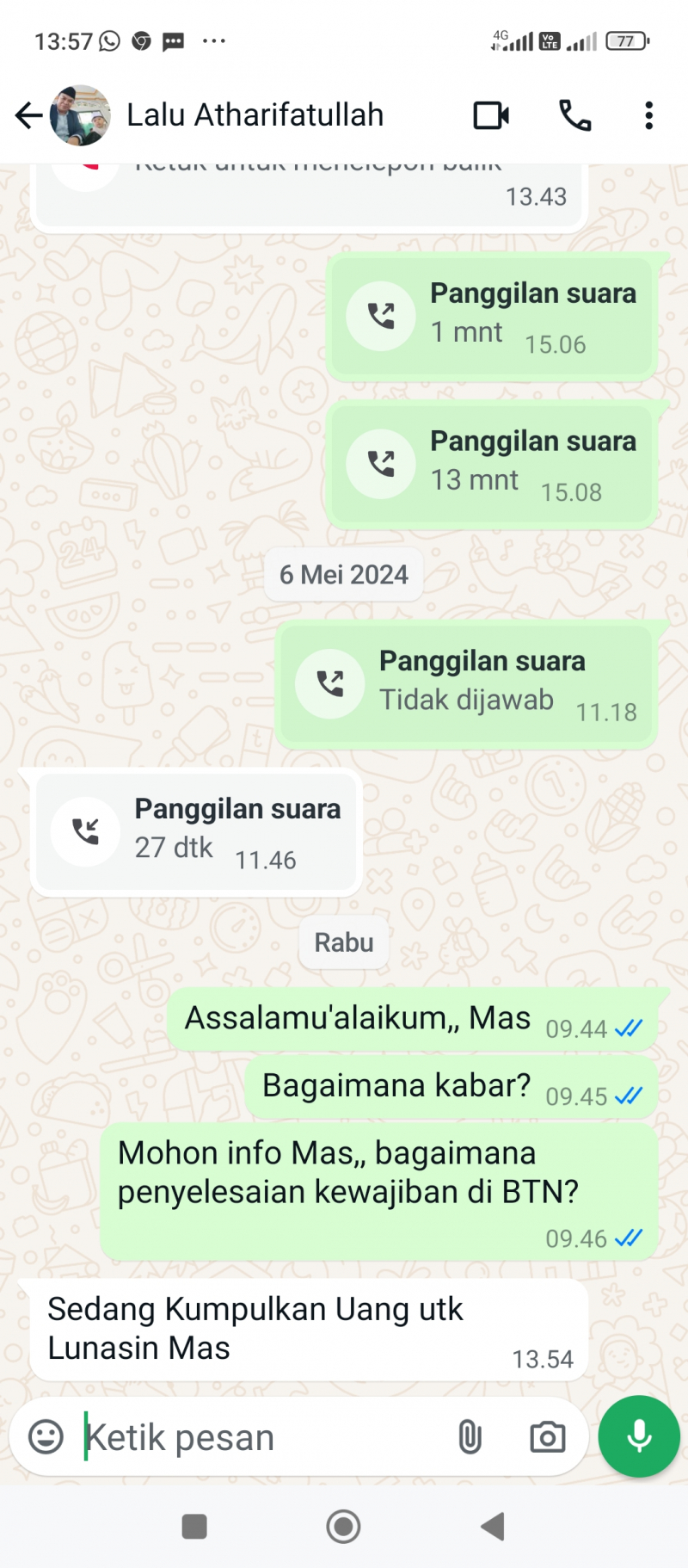Image resolution: width=688 pixels, height=1568 pixels.
Task: Go back to the chat list
Action: (28, 115)
